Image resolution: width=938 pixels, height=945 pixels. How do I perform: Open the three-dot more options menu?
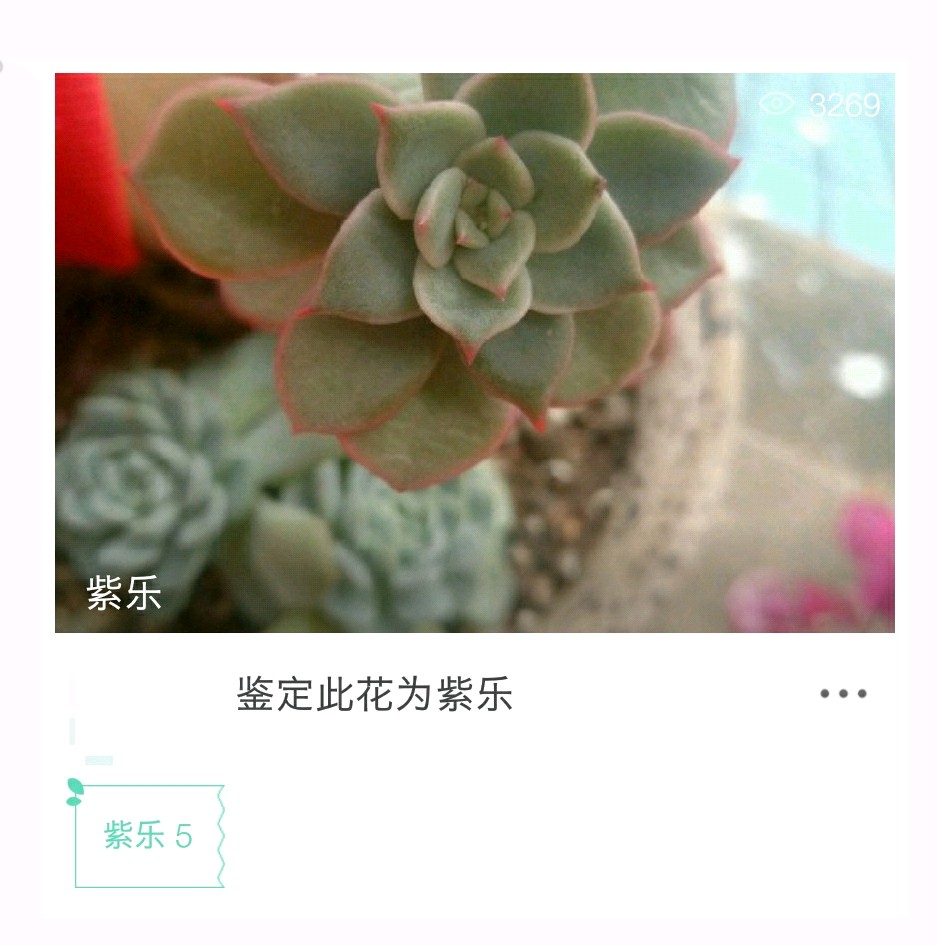[x=843, y=694]
